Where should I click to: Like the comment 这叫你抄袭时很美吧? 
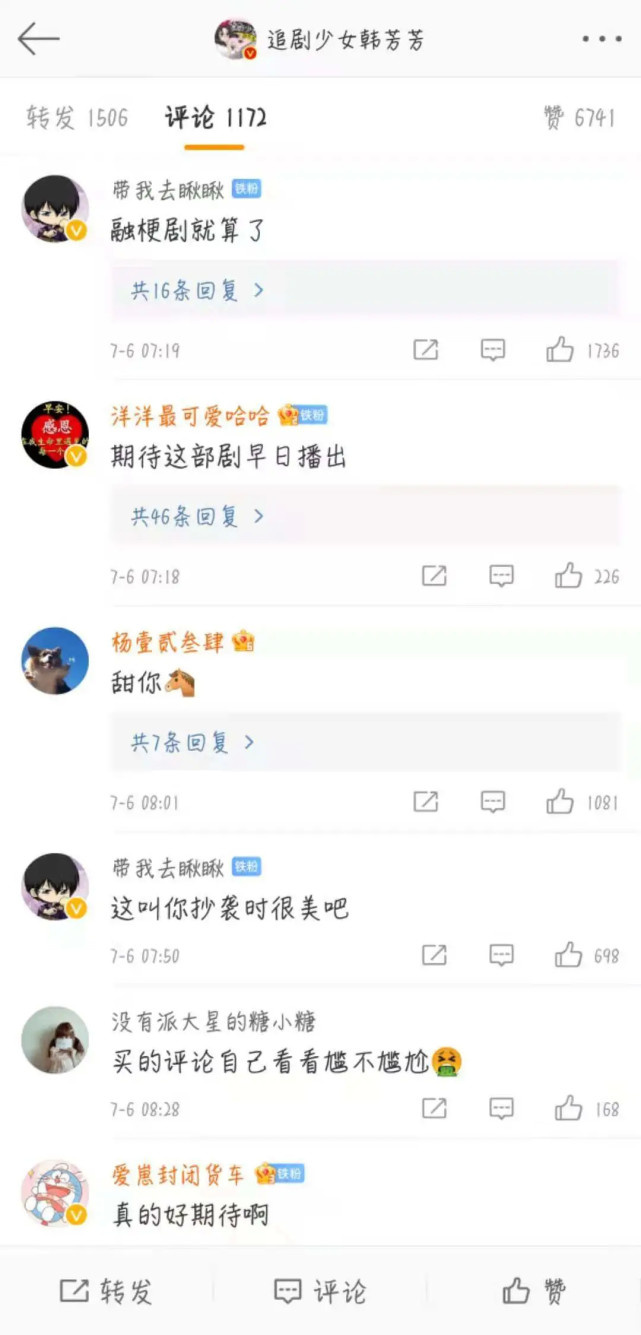[568, 956]
